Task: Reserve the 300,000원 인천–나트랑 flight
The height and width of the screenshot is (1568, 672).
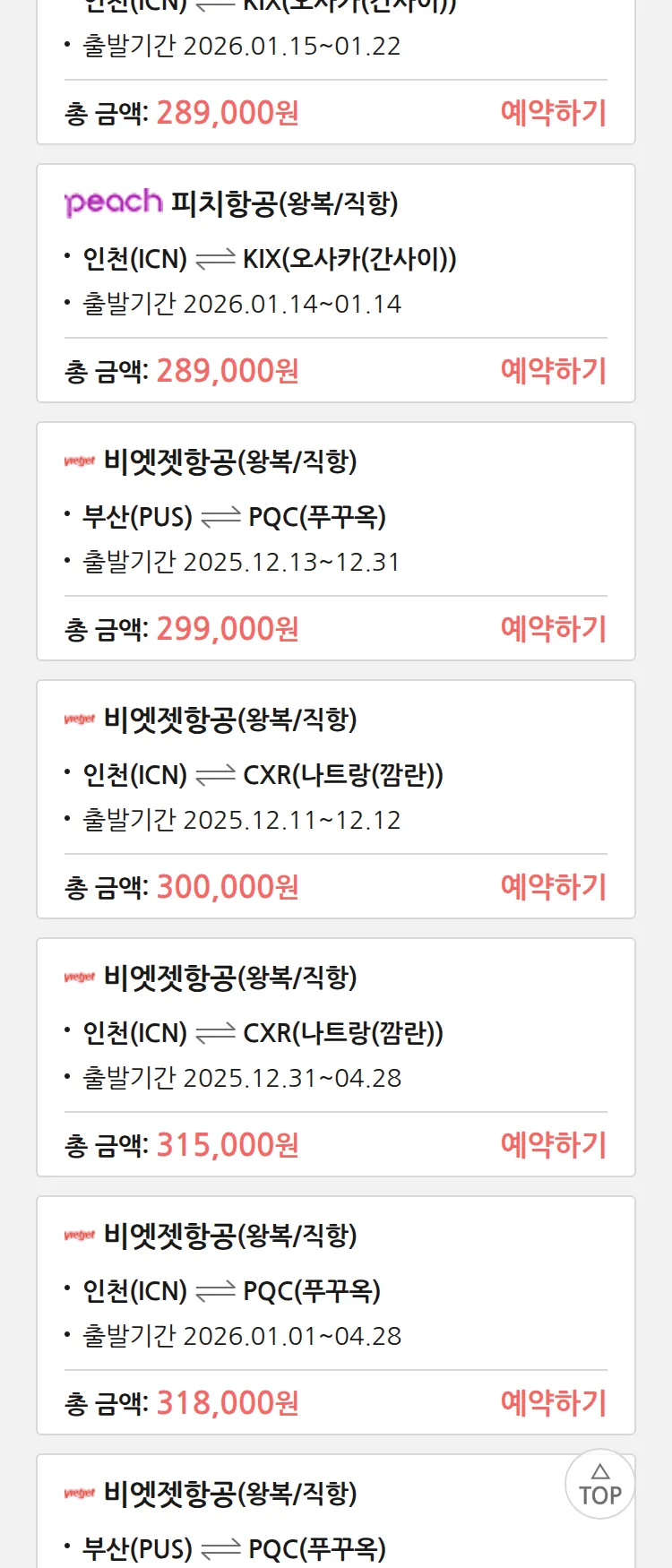Action: [553, 887]
